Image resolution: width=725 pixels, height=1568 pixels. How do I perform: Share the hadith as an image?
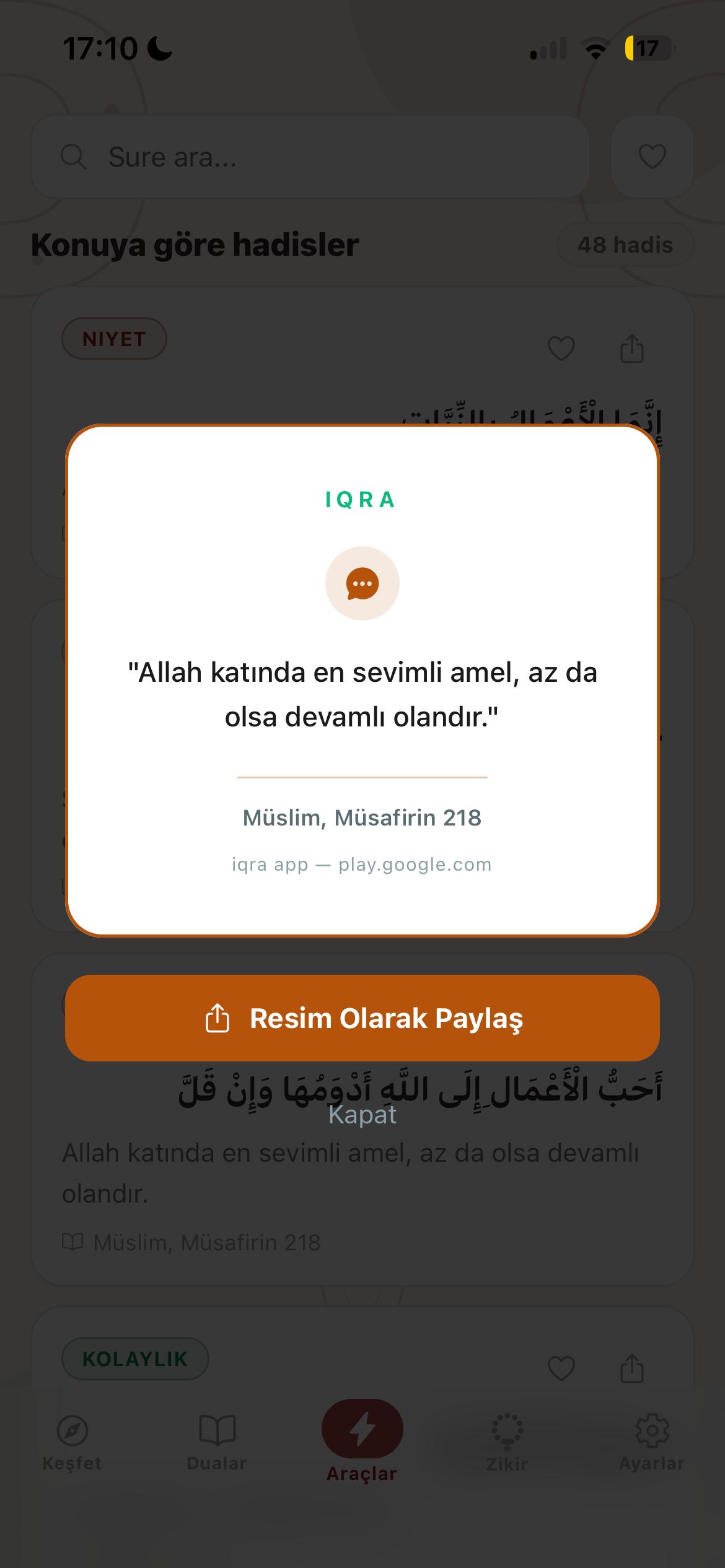click(362, 1018)
